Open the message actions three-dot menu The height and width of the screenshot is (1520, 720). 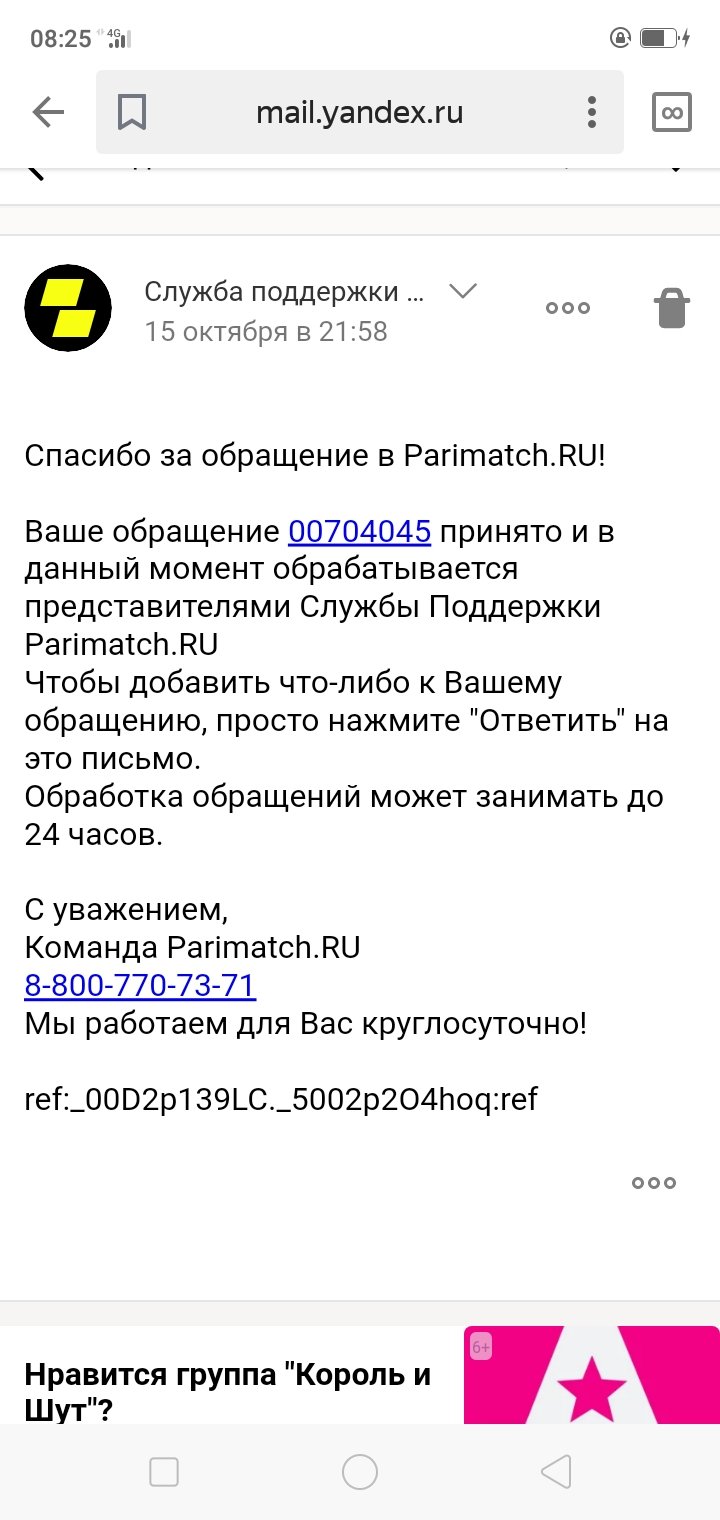567,308
